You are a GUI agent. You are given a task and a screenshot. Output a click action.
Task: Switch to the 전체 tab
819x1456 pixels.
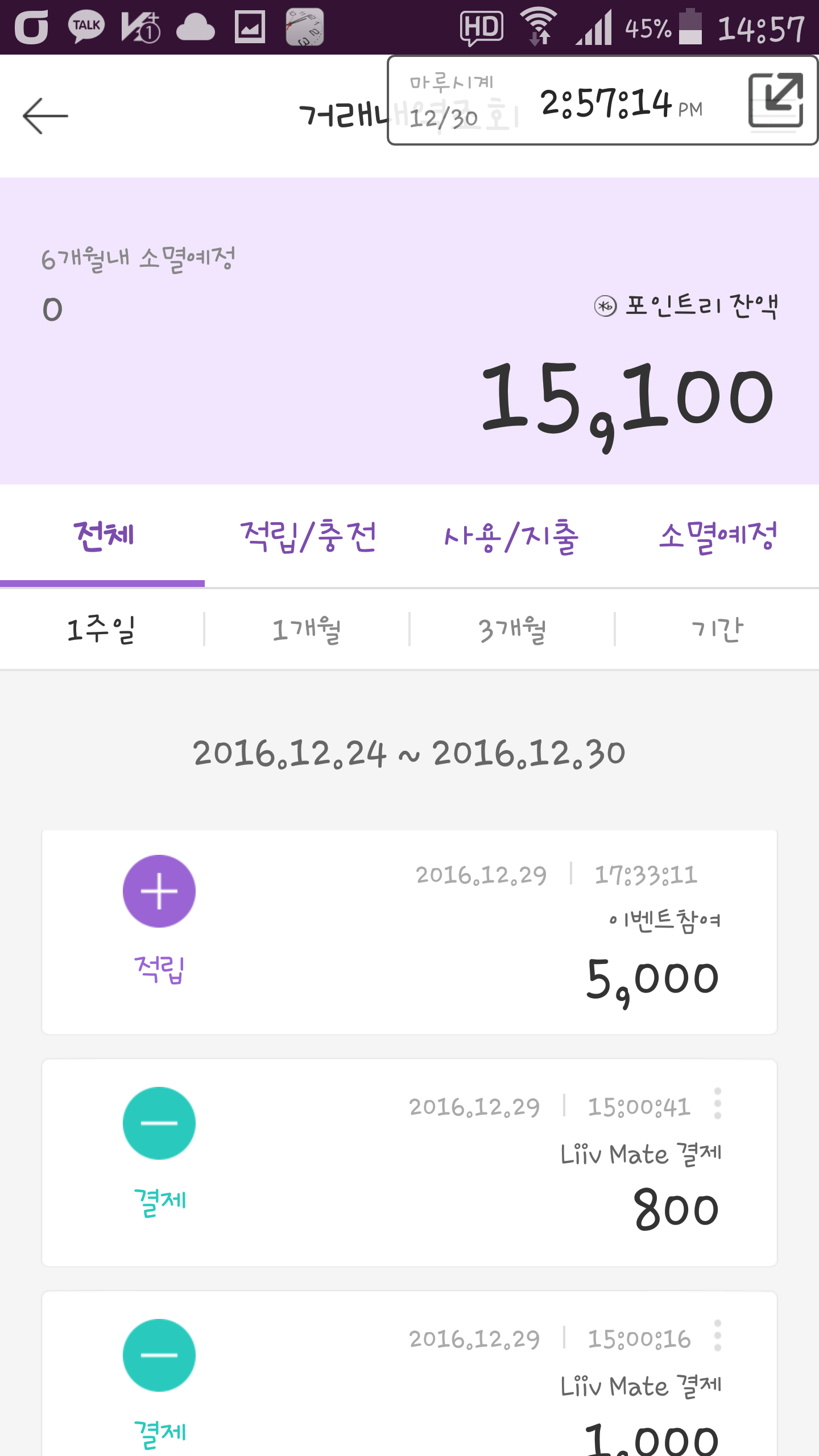tap(103, 536)
